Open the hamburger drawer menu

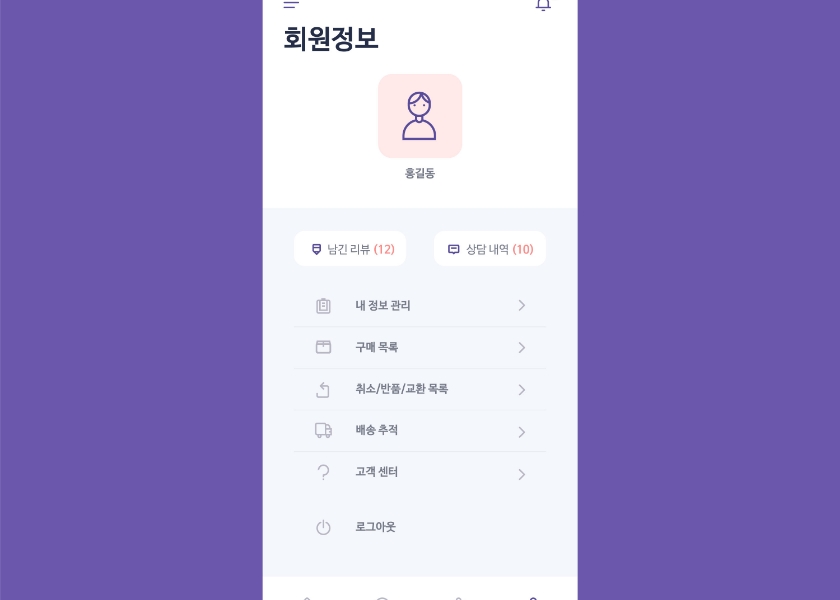click(x=291, y=5)
